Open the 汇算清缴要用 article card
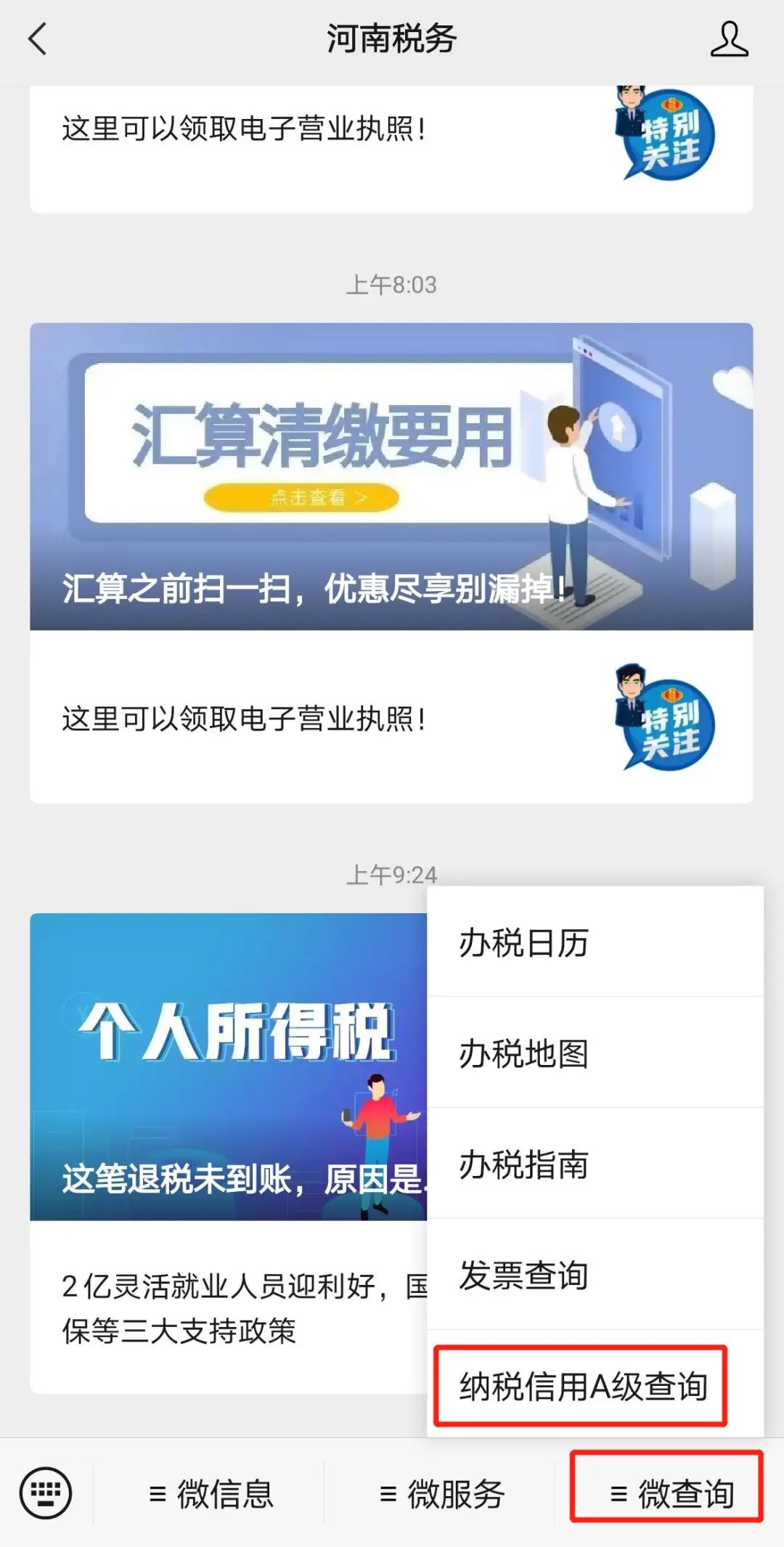The width and height of the screenshot is (784, 1547). pyautogui.click(x=391, y=476)
